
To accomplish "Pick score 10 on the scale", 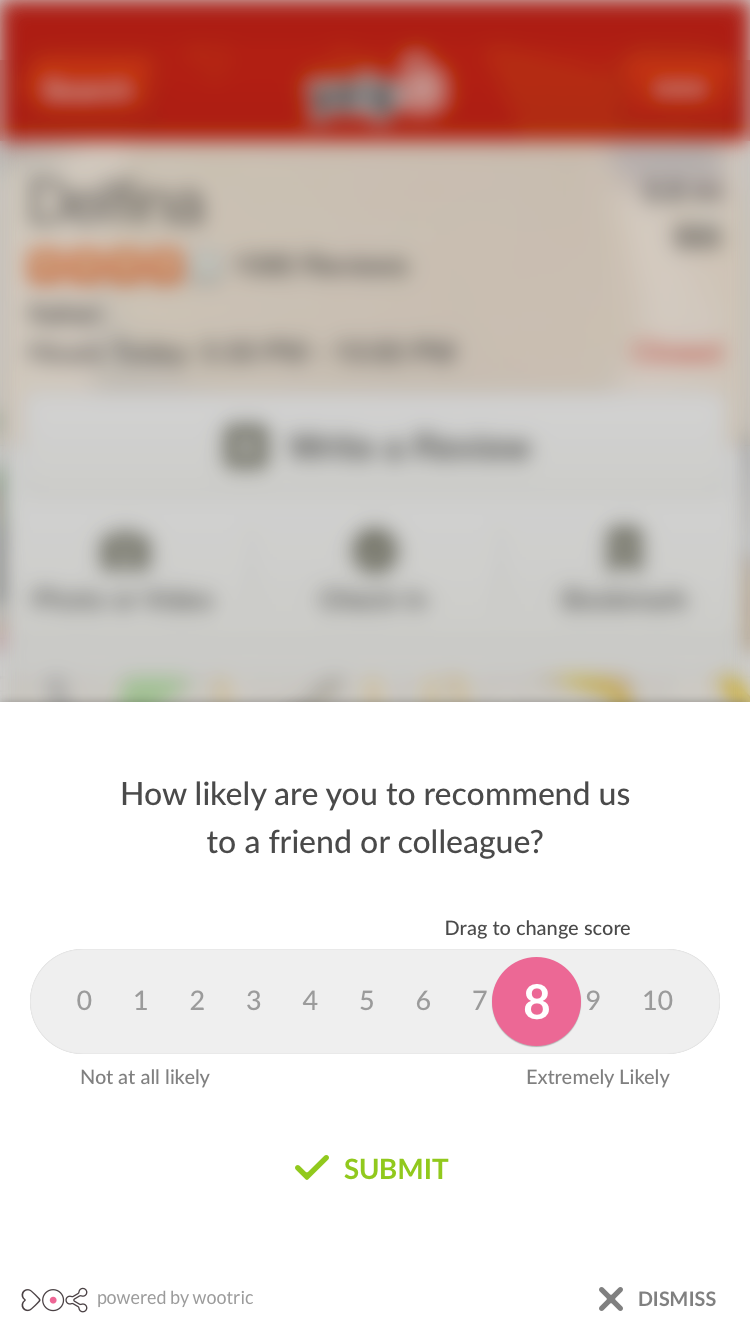I will coord(658,1000).
